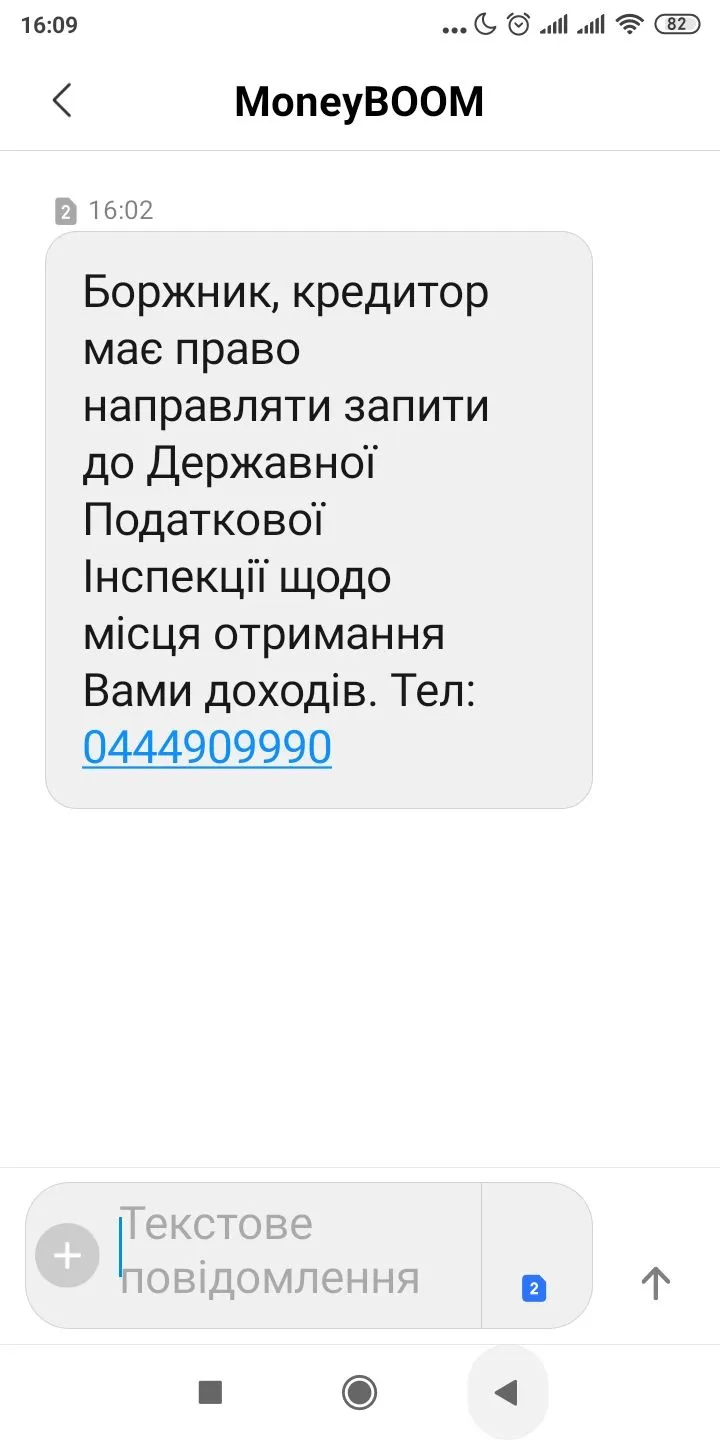Open the plus attachment button
Viewport: 720px width, 1440px height.
[67, 1255]
